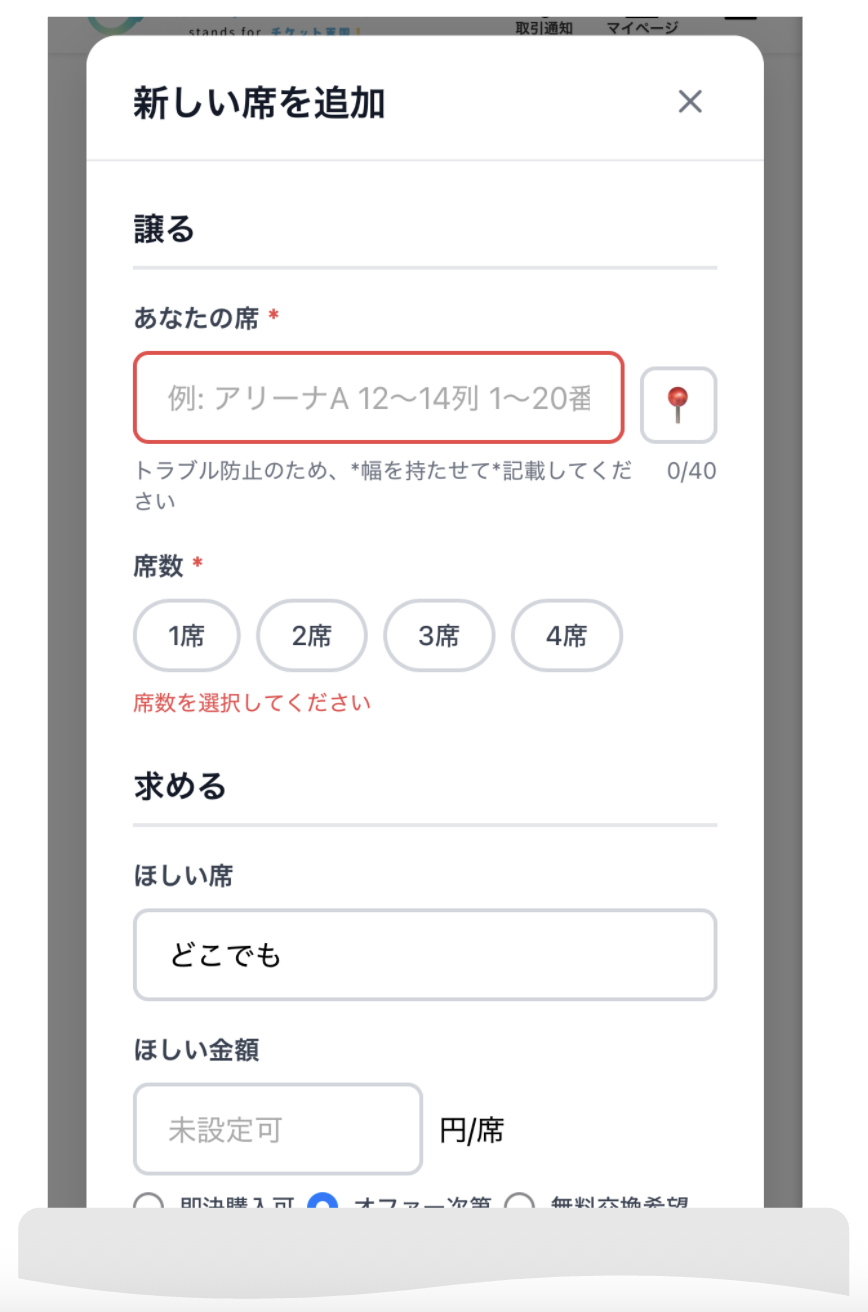Close the 新しい席を追加 dialog
Screen dimensions: 868x1312
(689, 102)
